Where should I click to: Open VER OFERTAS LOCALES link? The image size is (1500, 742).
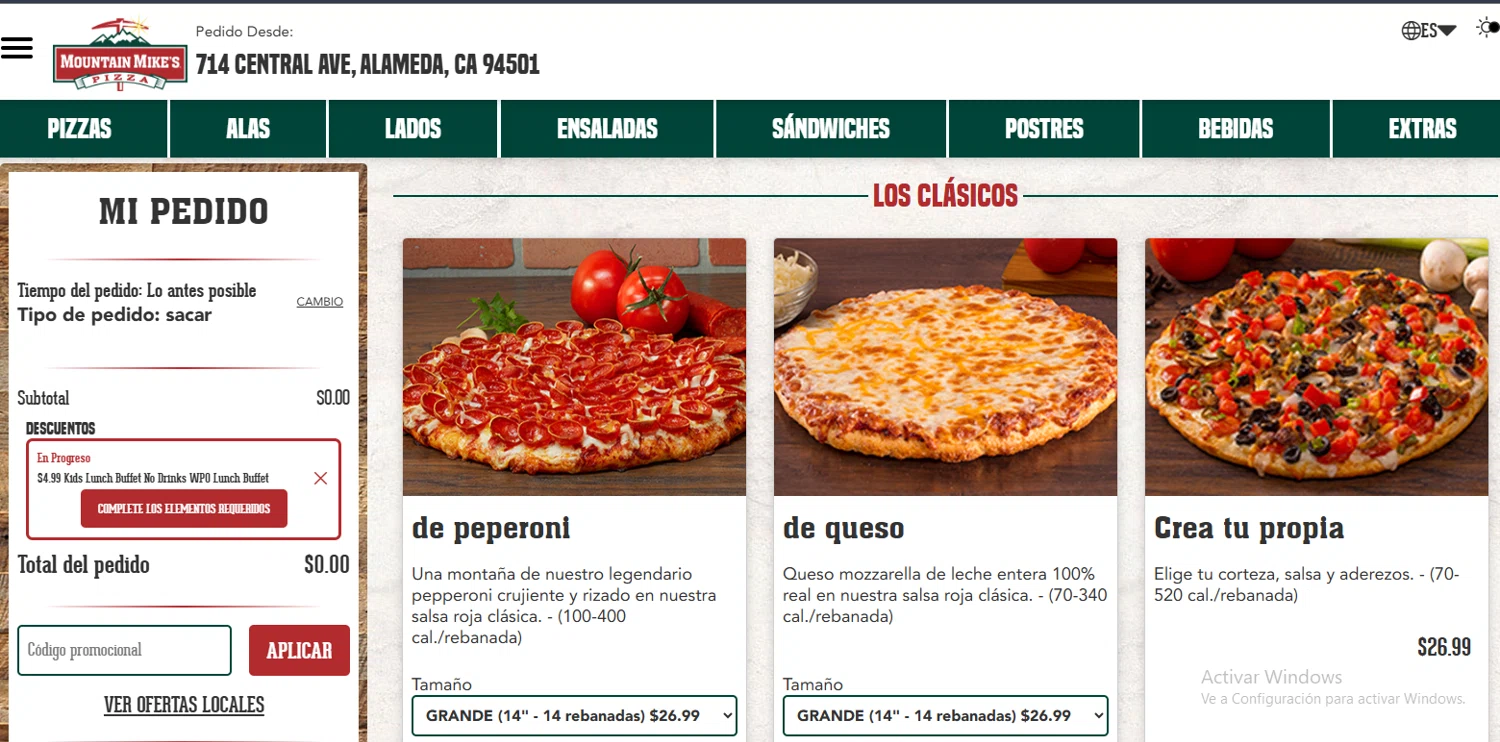[x=184, y=705]
